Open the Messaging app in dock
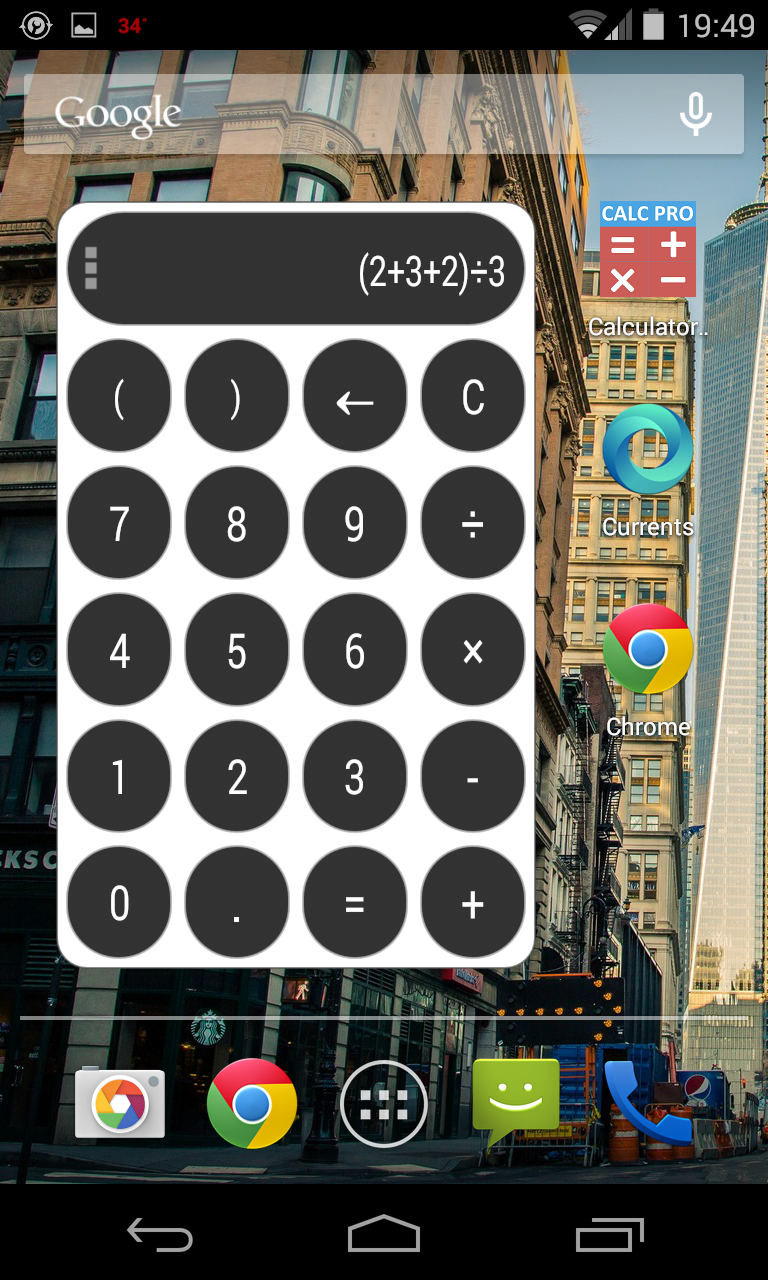This screenshot has height=1280, width=768. click(516, 1102)
